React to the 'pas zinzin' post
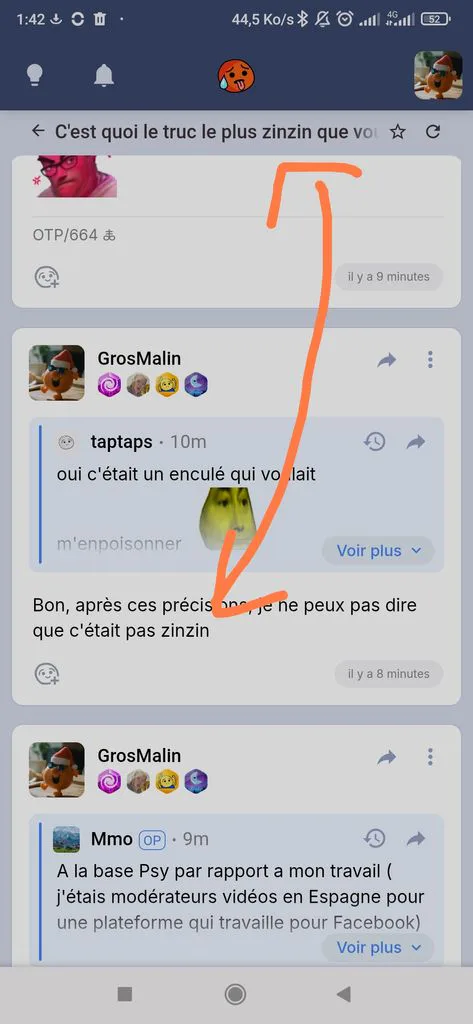473x1024 pixels. coord(47,674)
